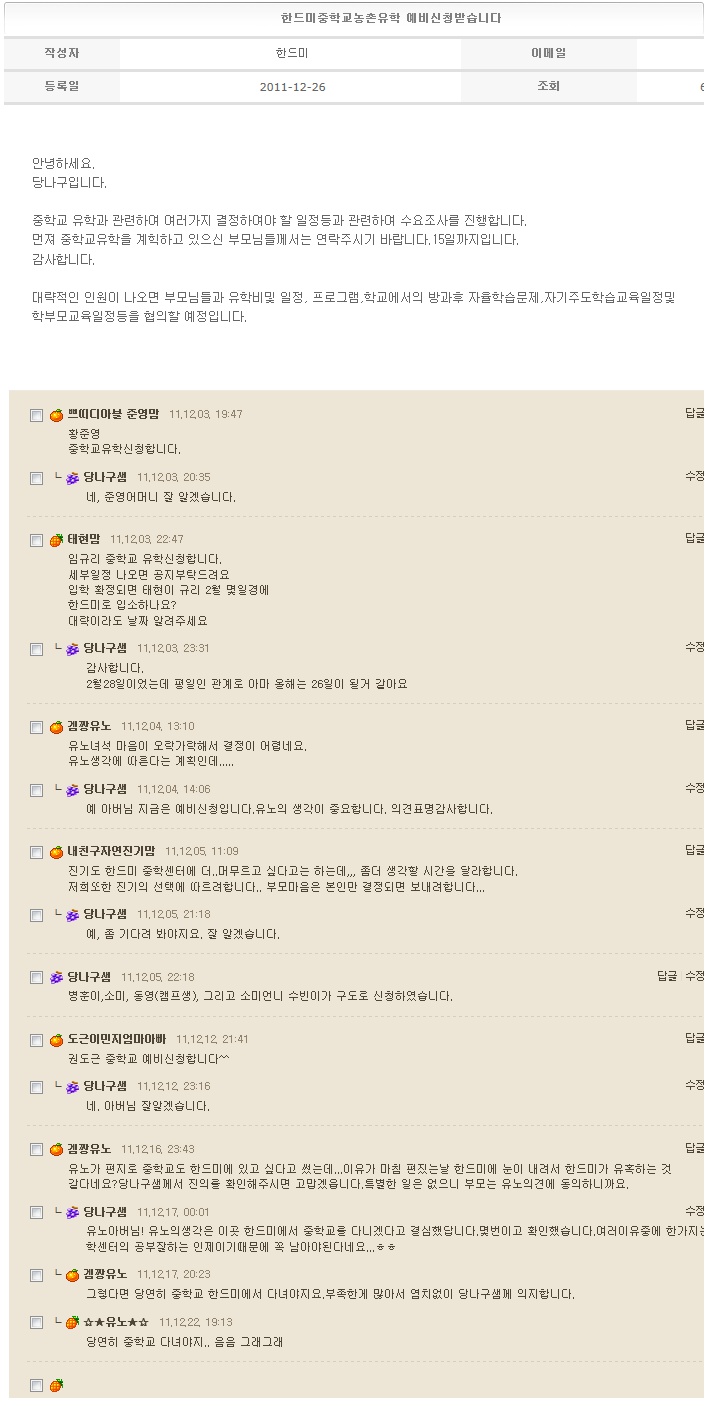
Task: Reply to 쁘띠디아블 준영맘's comment
Action: click(x=695, y=413)
